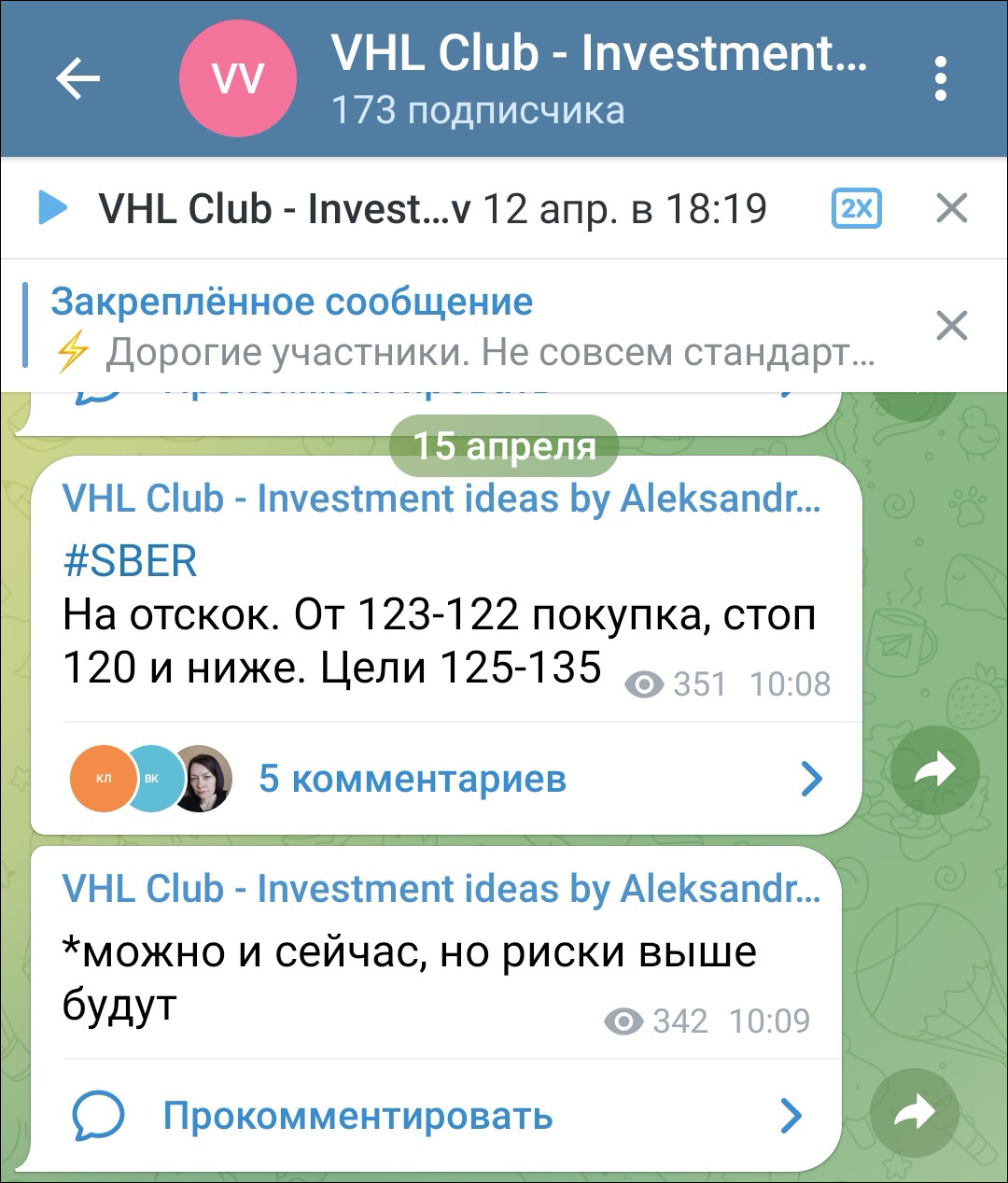
Task: Forward the #SBER post
Action: 934,769
